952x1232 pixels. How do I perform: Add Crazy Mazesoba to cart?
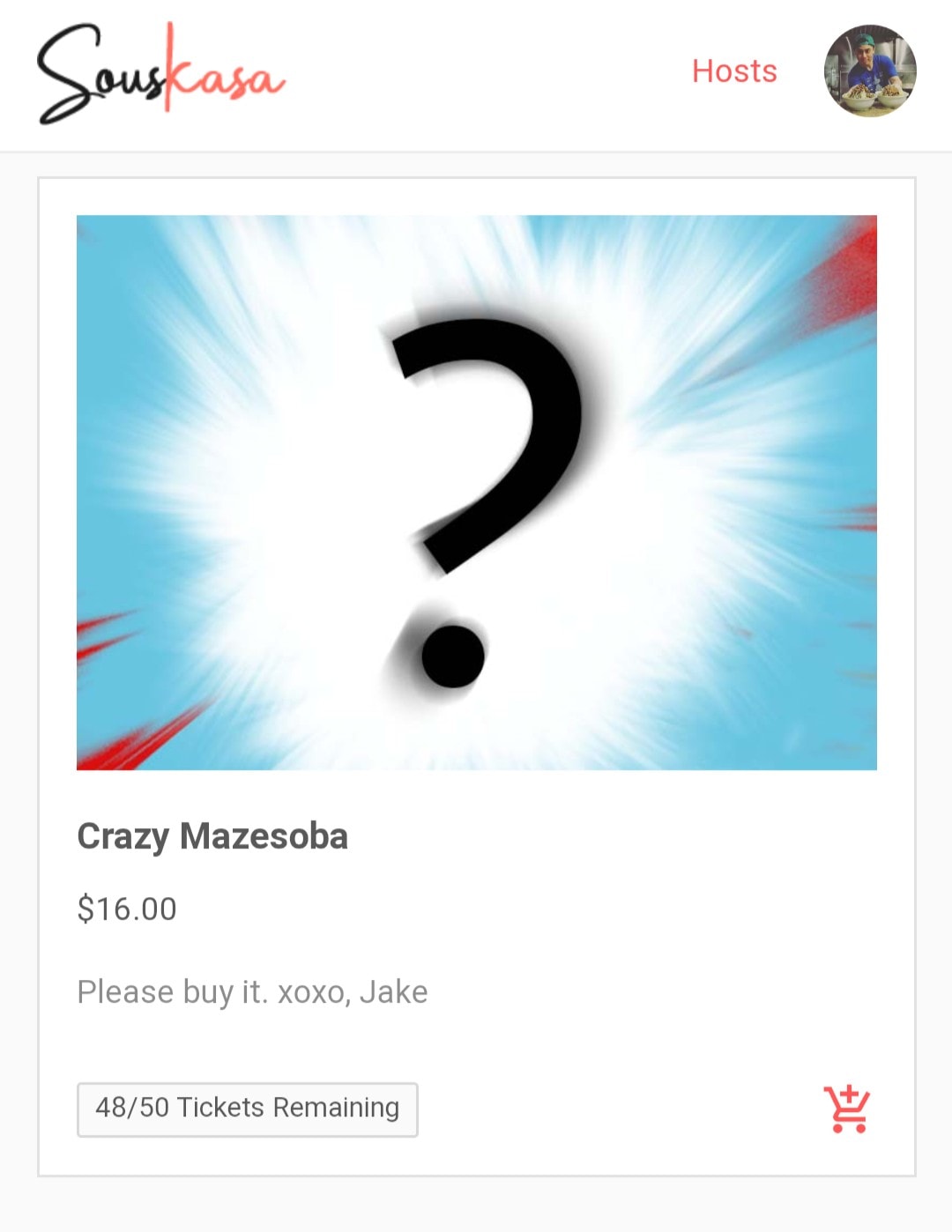(846, 1109)
